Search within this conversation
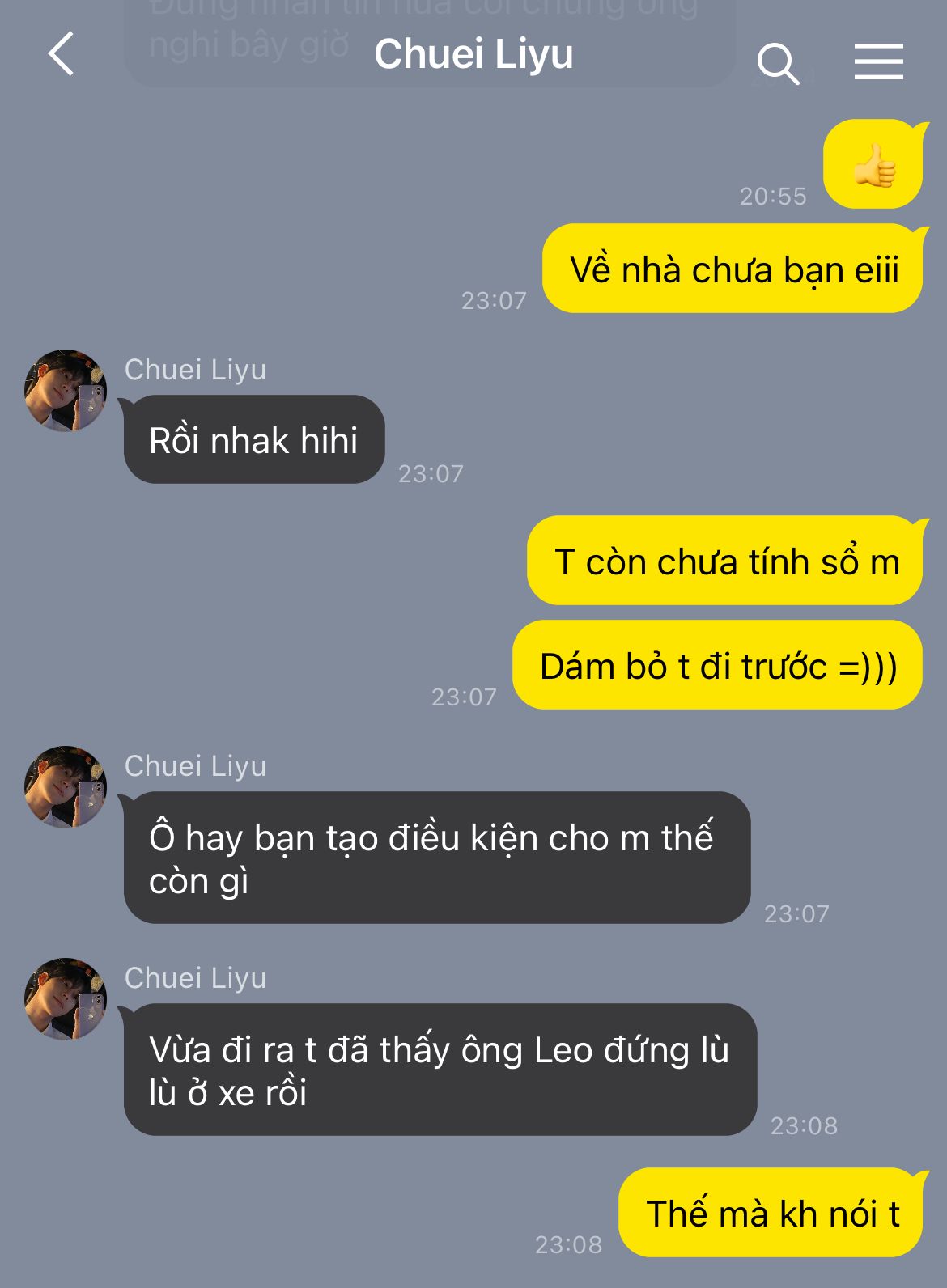 pyautogui.click(x=777, y=63)
